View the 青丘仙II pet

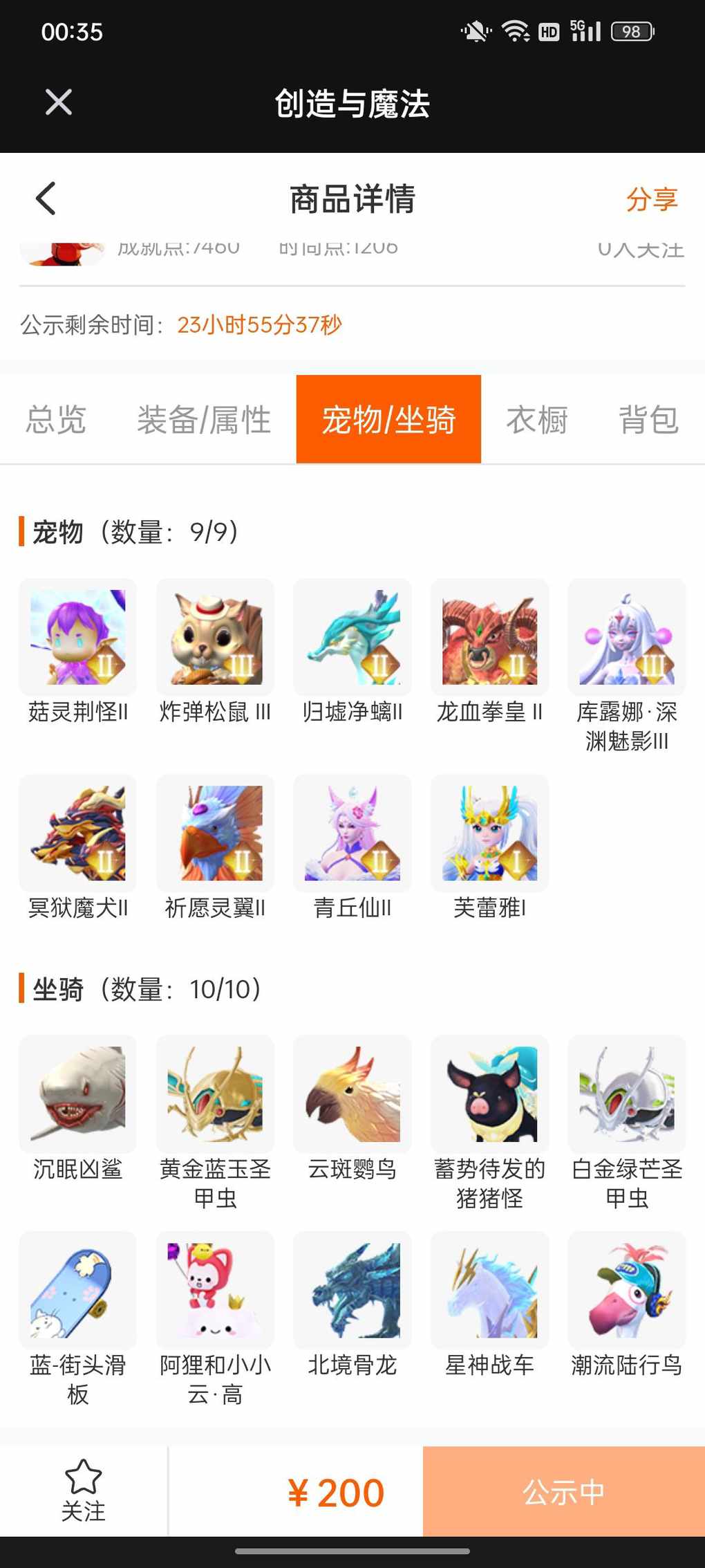tap(352, 833)
